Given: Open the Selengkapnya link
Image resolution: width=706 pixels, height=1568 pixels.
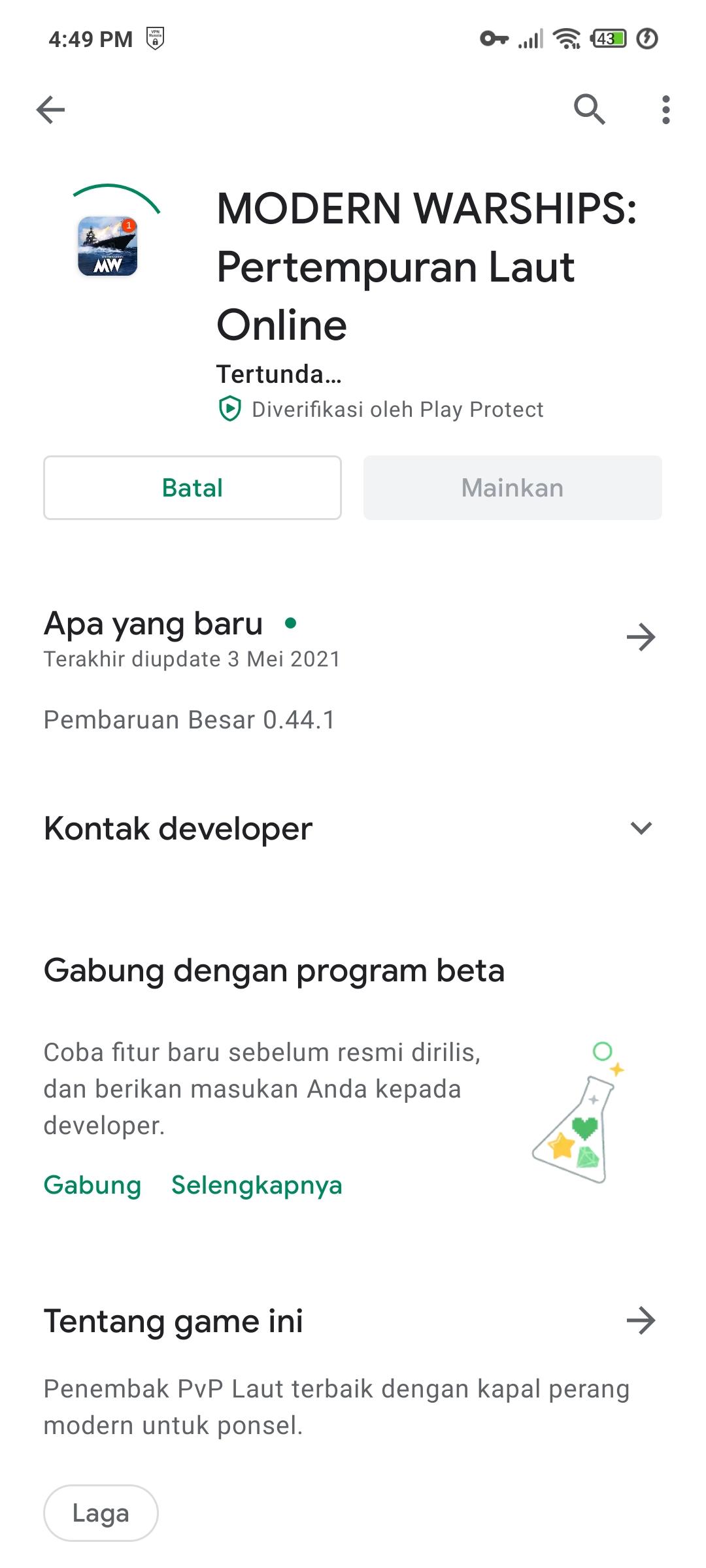Looking at the screenshot, I should click(x=256, y=1184).
